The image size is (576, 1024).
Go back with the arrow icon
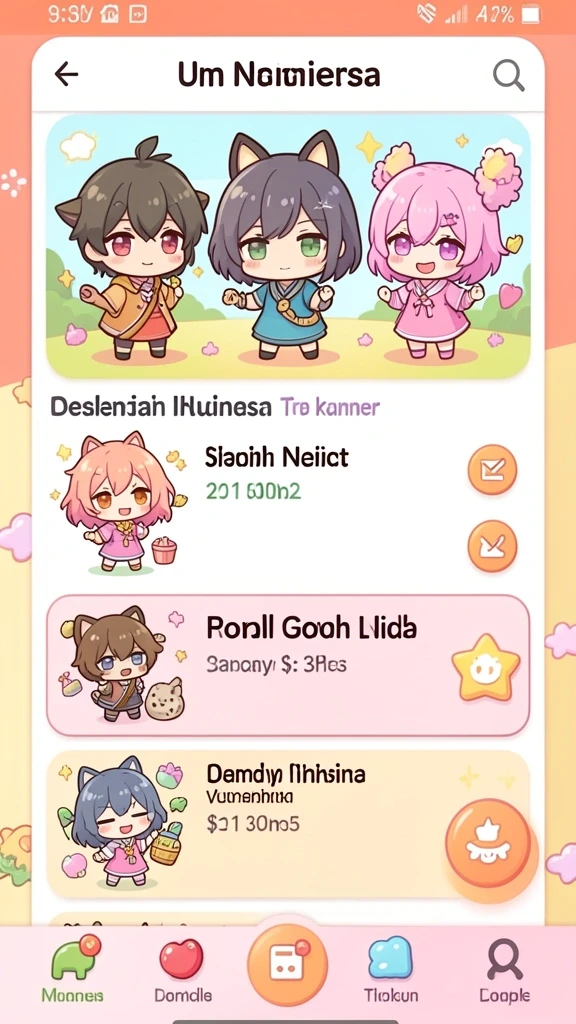66,75
